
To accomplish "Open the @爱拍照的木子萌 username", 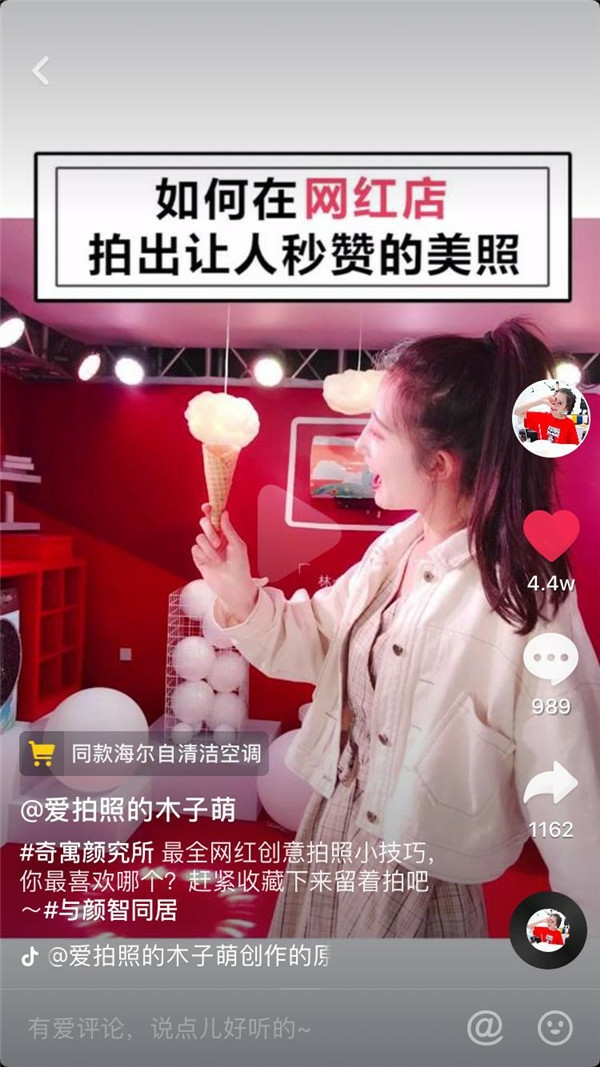I will [128, 808].
